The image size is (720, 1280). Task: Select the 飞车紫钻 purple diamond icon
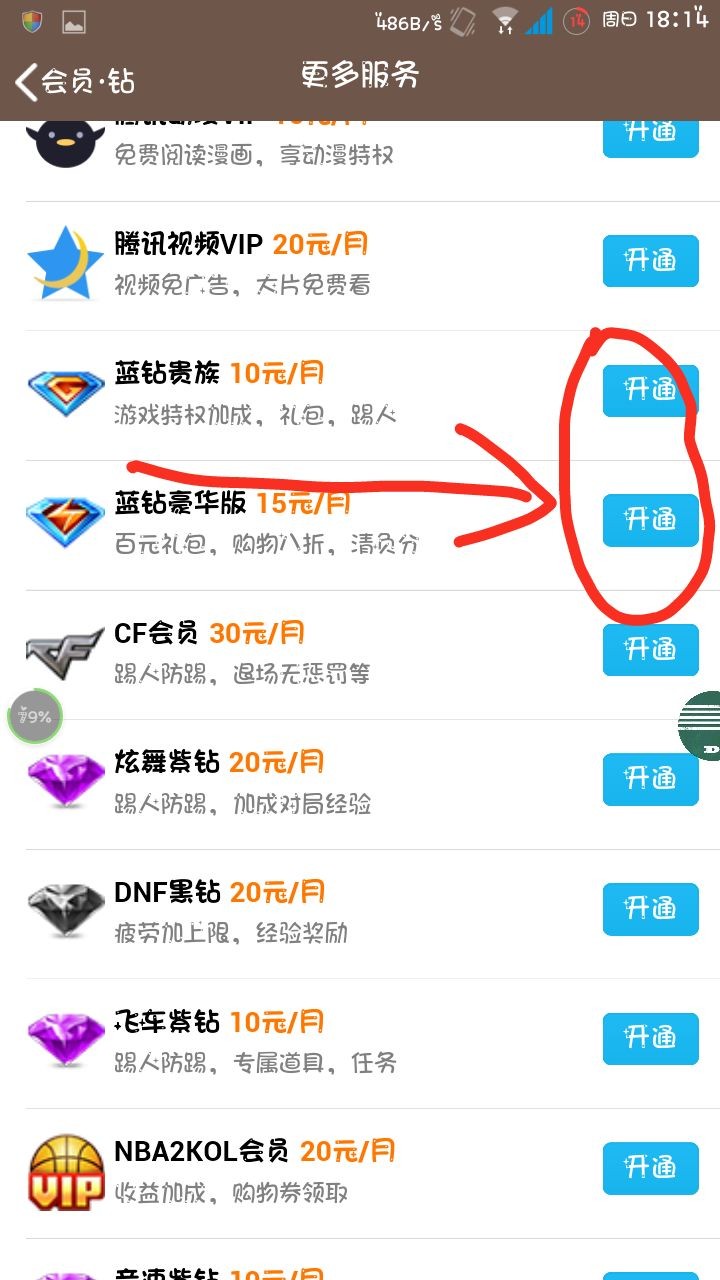[x=64, y=1038]
